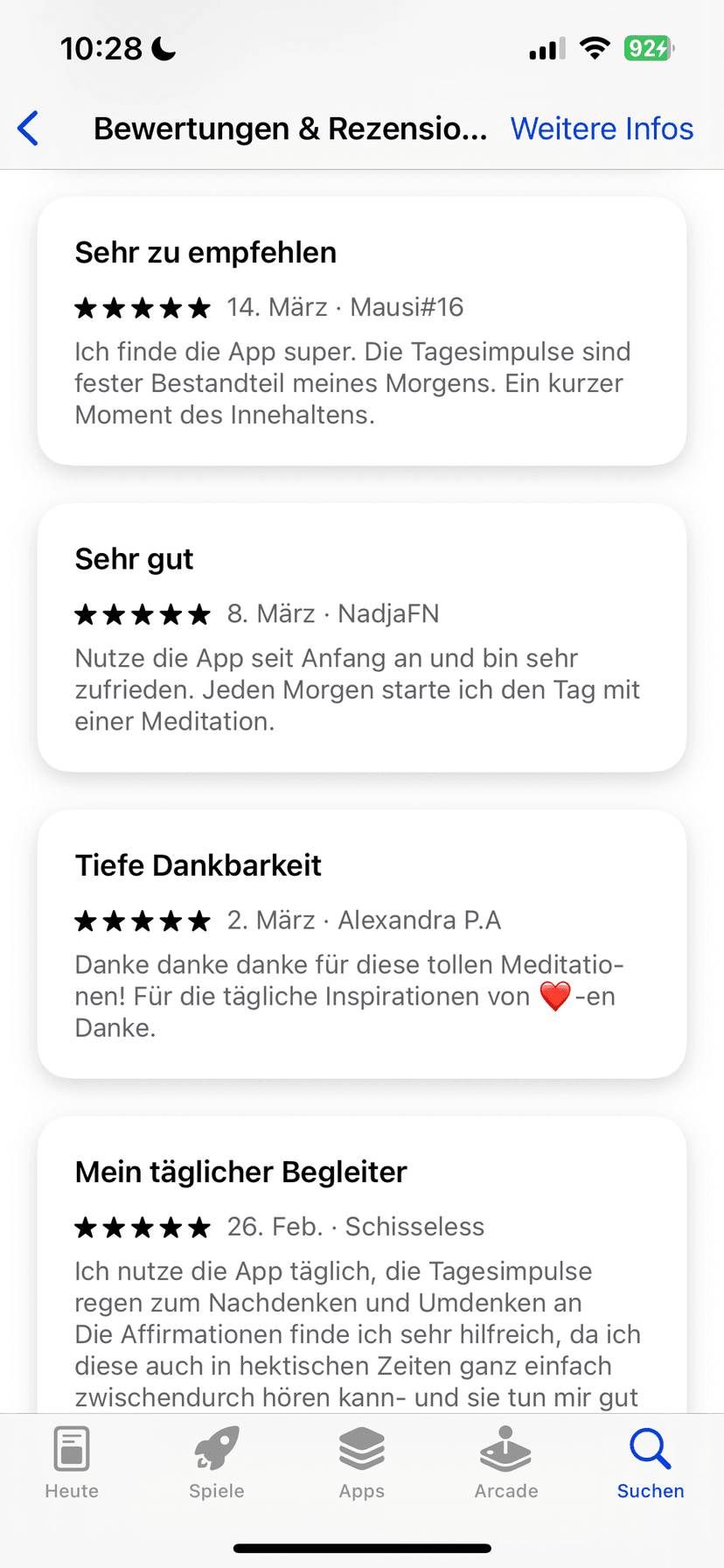This screenshot has width=724, height=1568.
Task: Switch to the Suchen tab
Action: (650, 1464)
